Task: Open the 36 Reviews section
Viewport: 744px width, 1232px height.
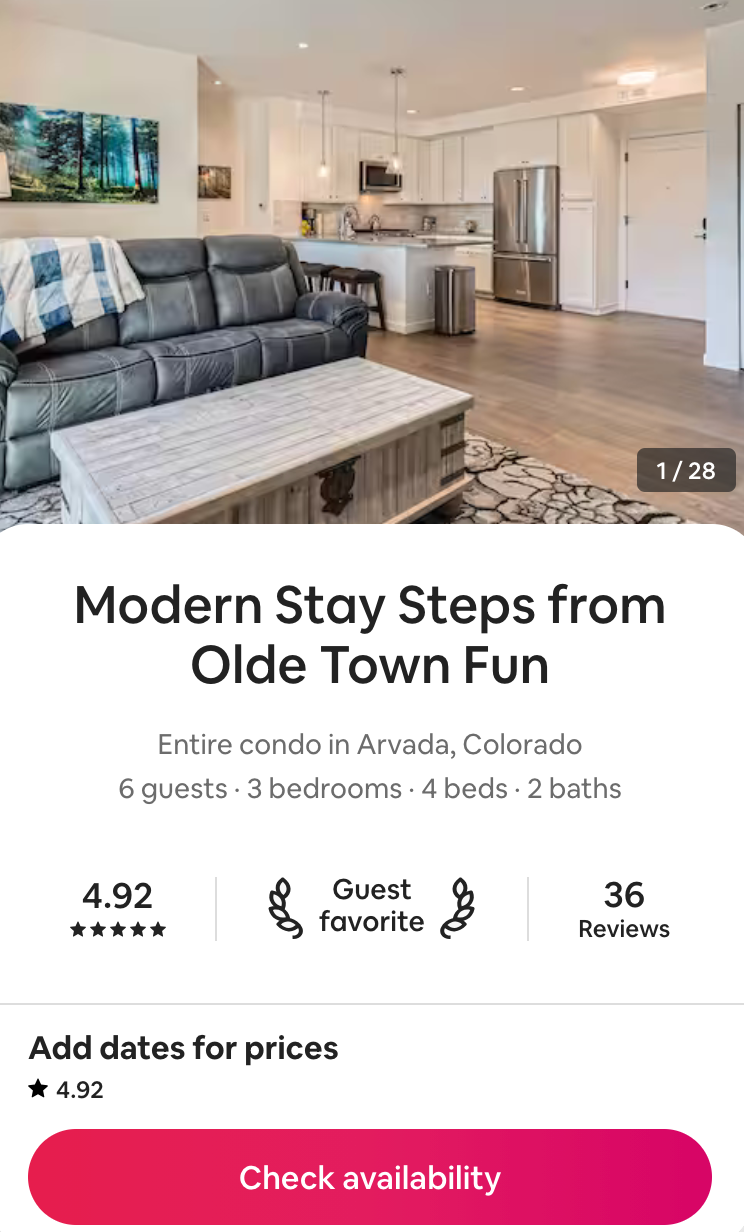Action: point(623,909)
